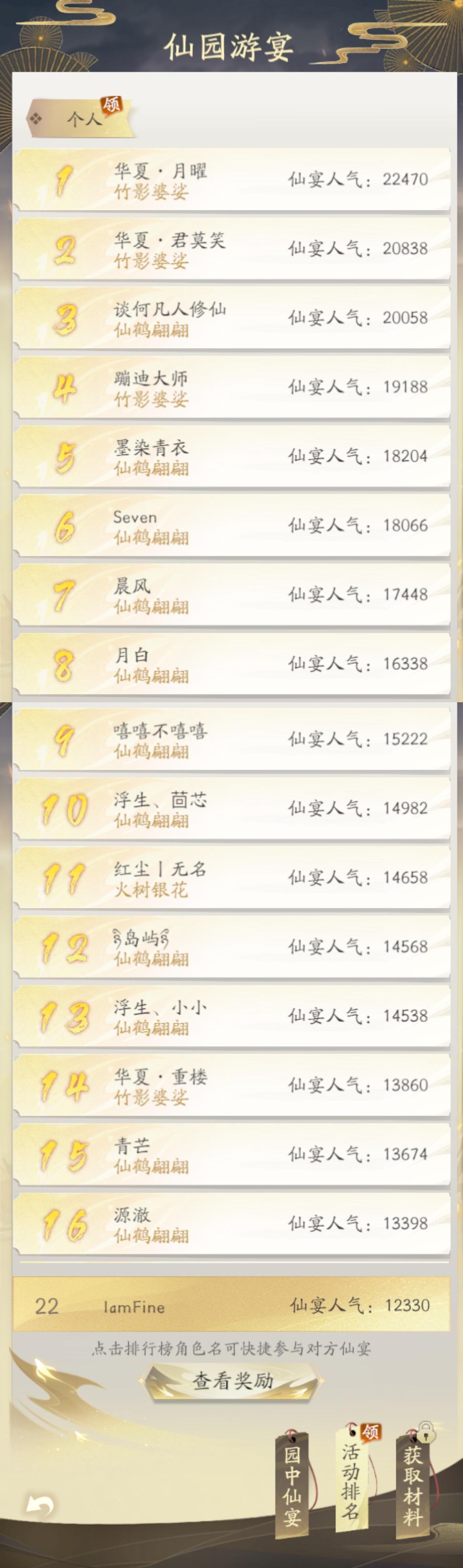463x1568 pixels.
Task: Join 晨风's feast
Action: [x=231, y=595]
